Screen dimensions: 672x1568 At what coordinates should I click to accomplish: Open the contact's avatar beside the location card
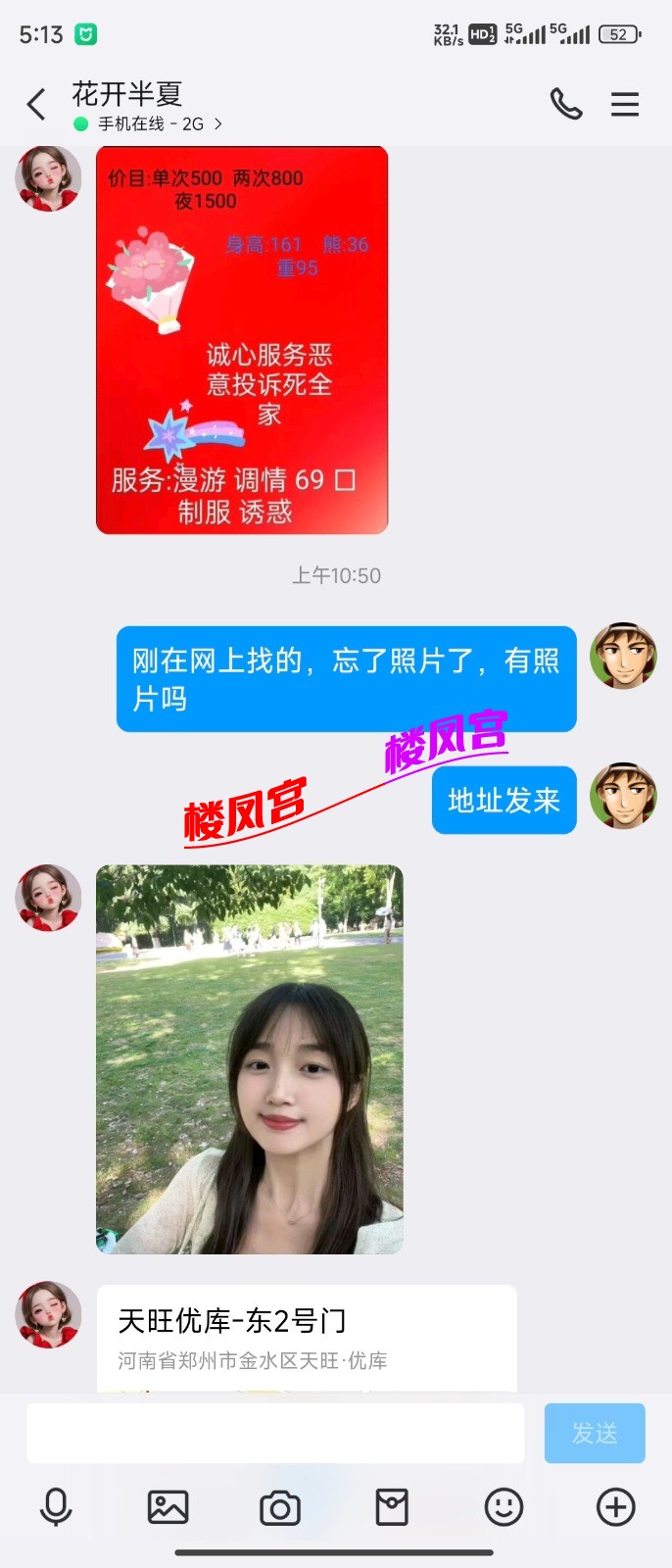[x=48, y=1314]
